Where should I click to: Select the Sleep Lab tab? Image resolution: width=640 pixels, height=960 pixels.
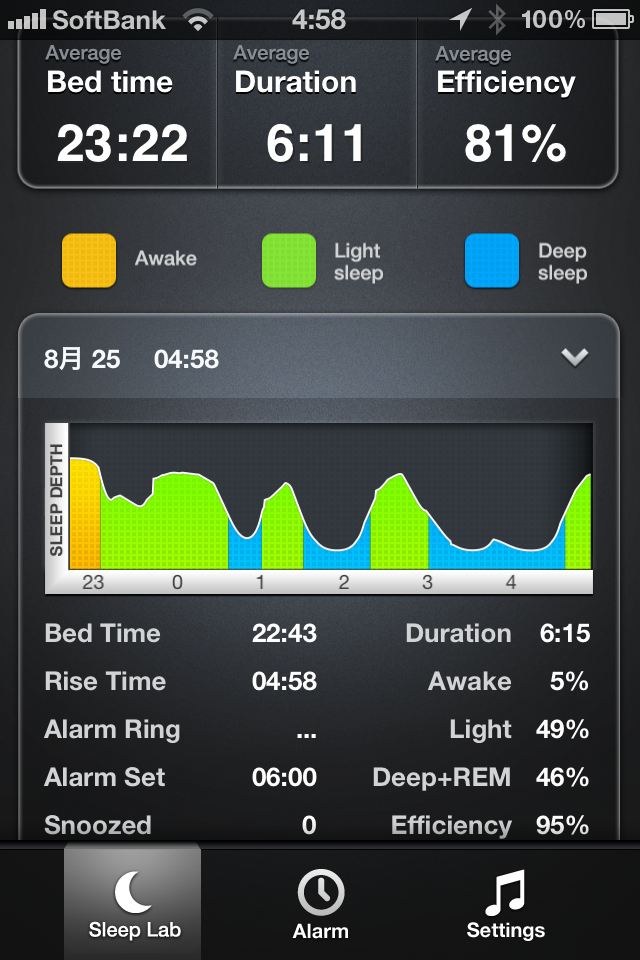pyautogui.click(x=134, y=904)
